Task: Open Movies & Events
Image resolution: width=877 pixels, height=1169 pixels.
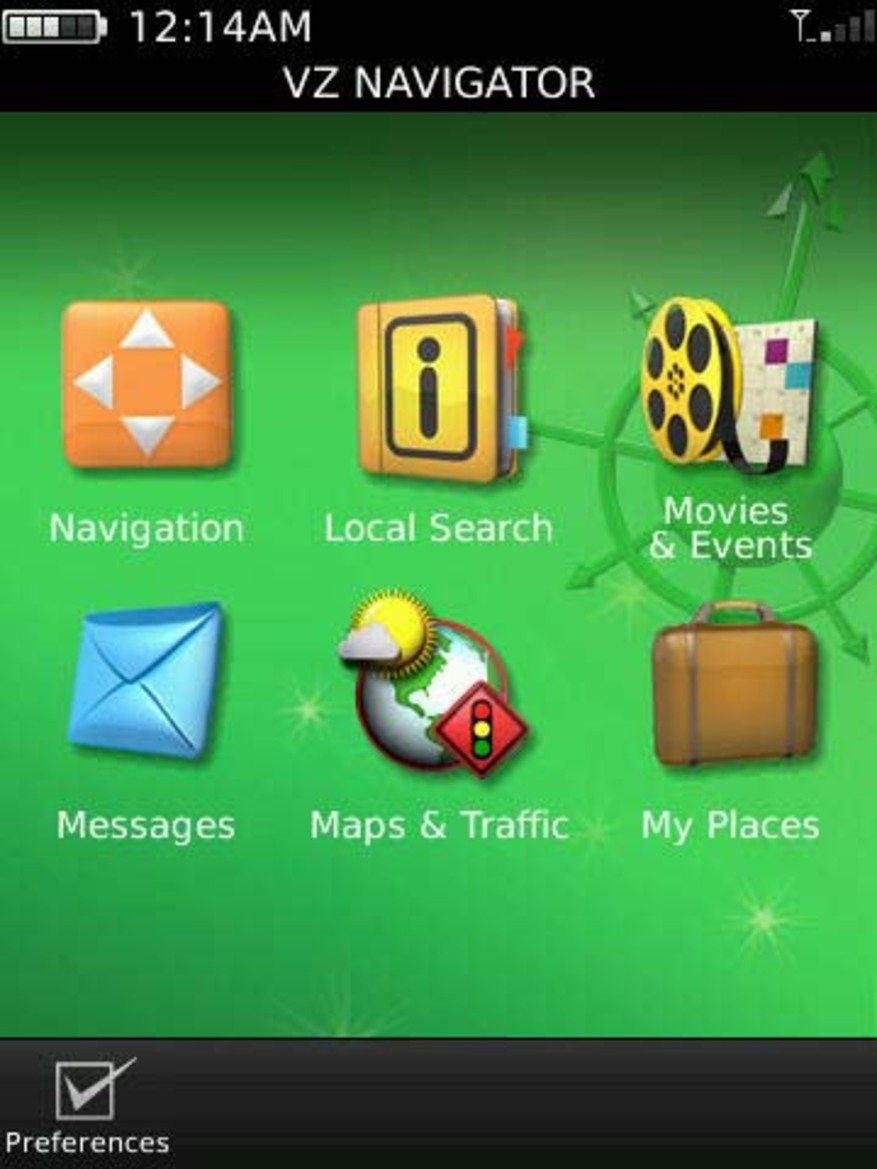Action: [729, 386]
